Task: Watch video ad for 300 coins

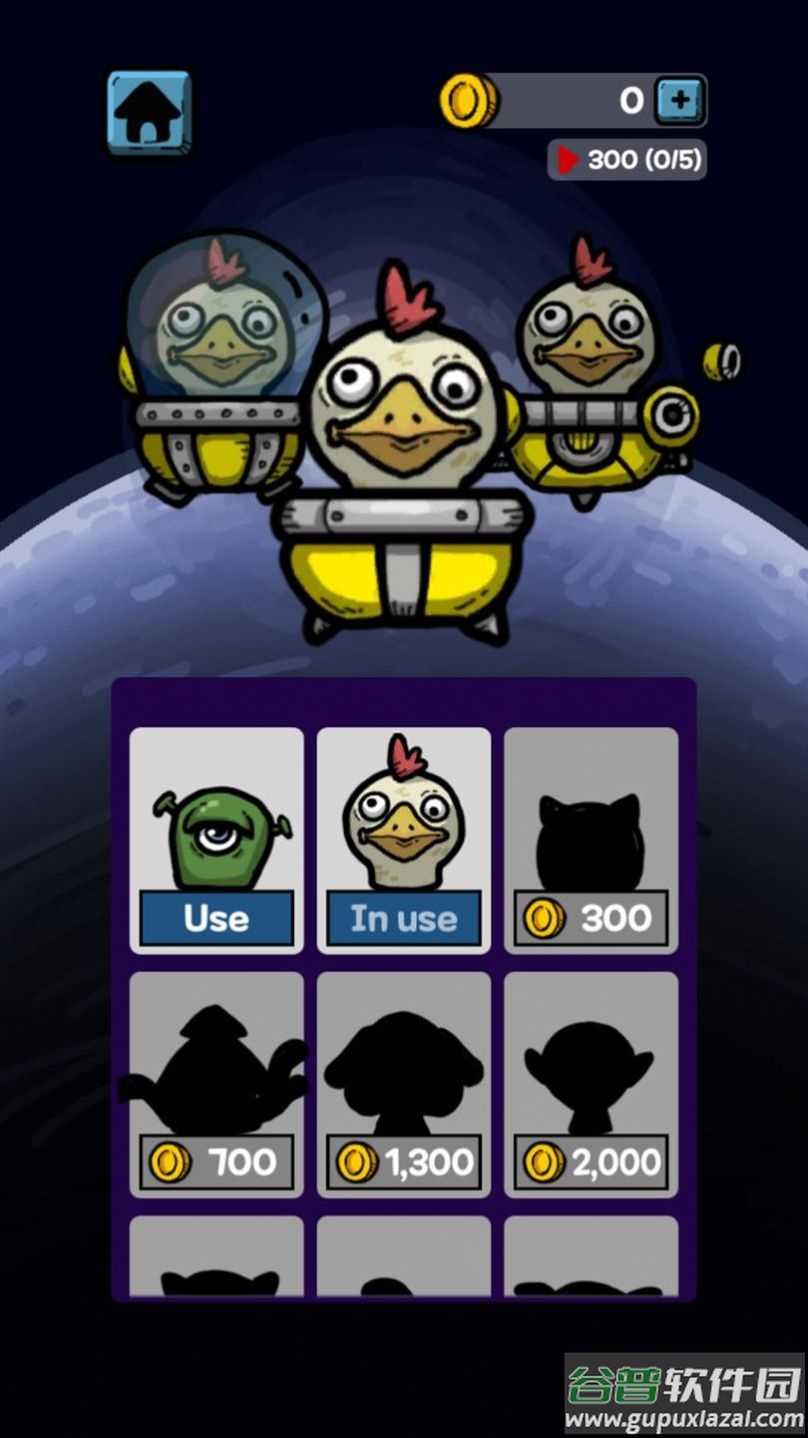Action: pos(627,159)
